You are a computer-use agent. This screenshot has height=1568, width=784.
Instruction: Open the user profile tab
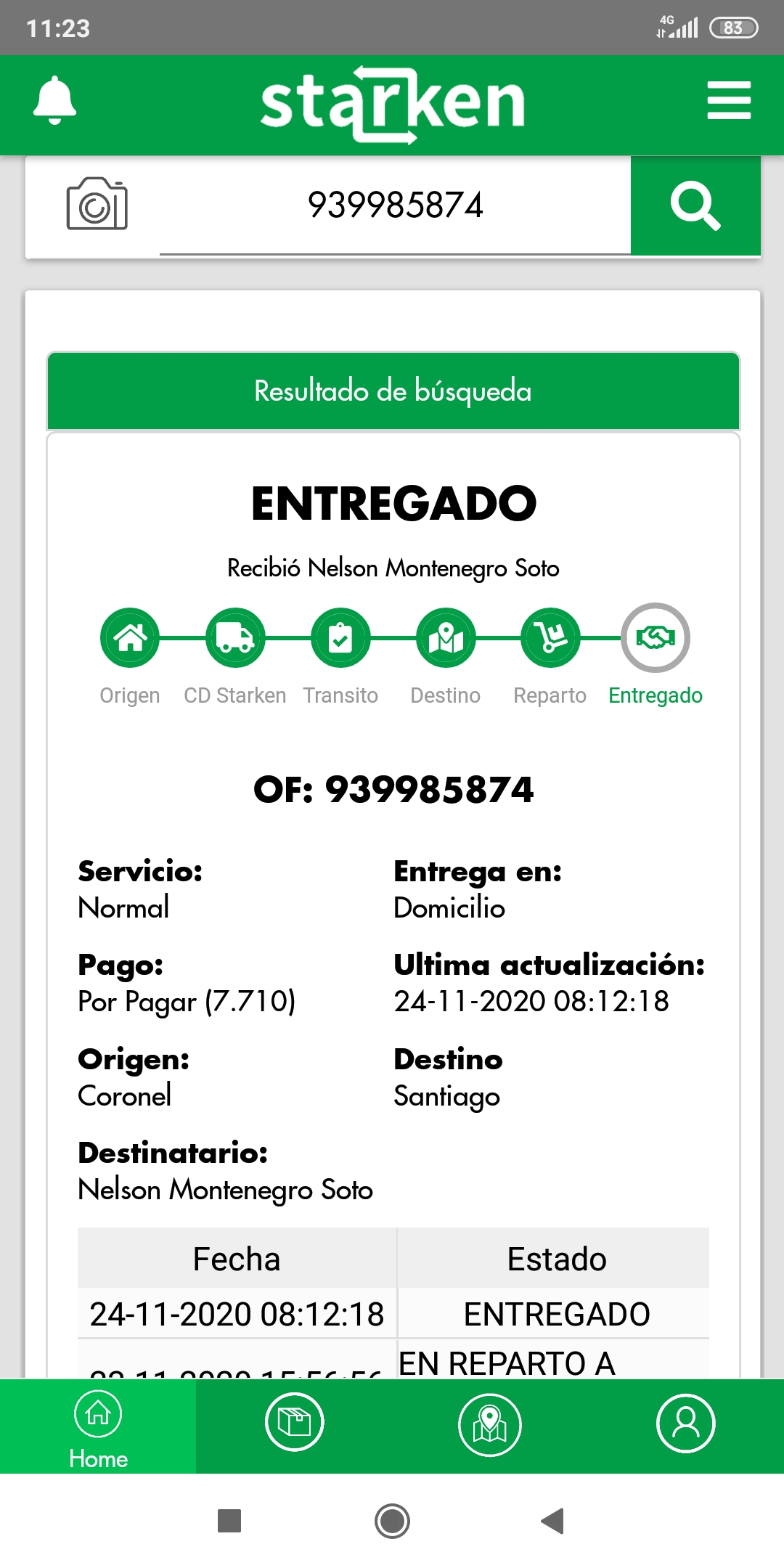tap(685, 1424)
